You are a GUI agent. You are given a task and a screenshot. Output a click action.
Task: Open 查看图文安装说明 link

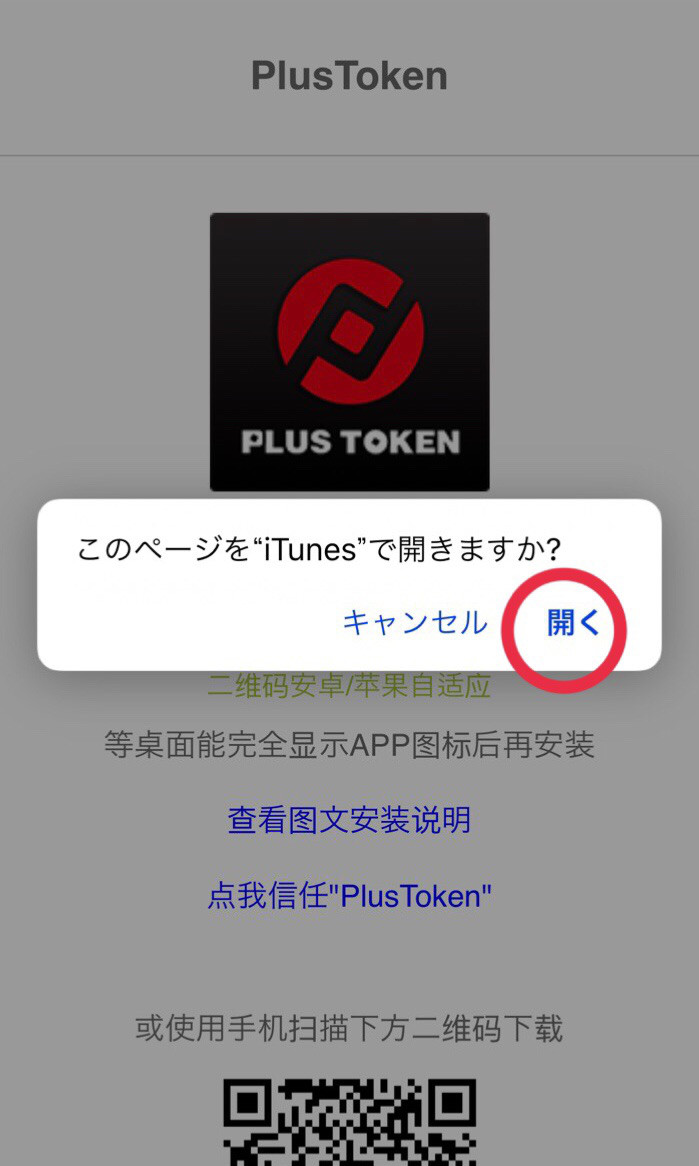(x=349, y=821)
